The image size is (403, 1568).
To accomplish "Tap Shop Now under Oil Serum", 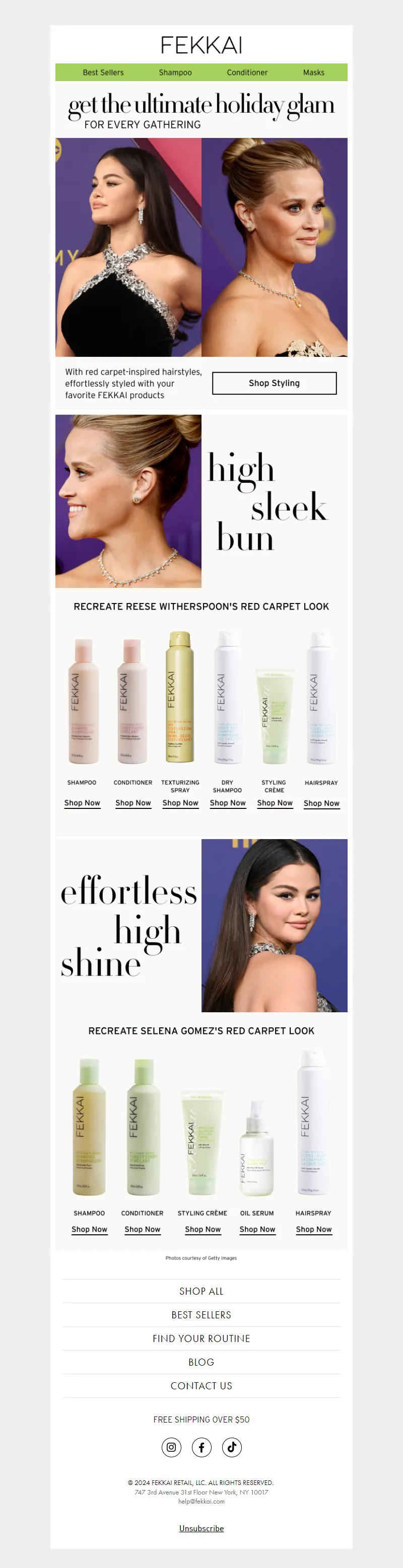I will click(x=257, y=1229).
